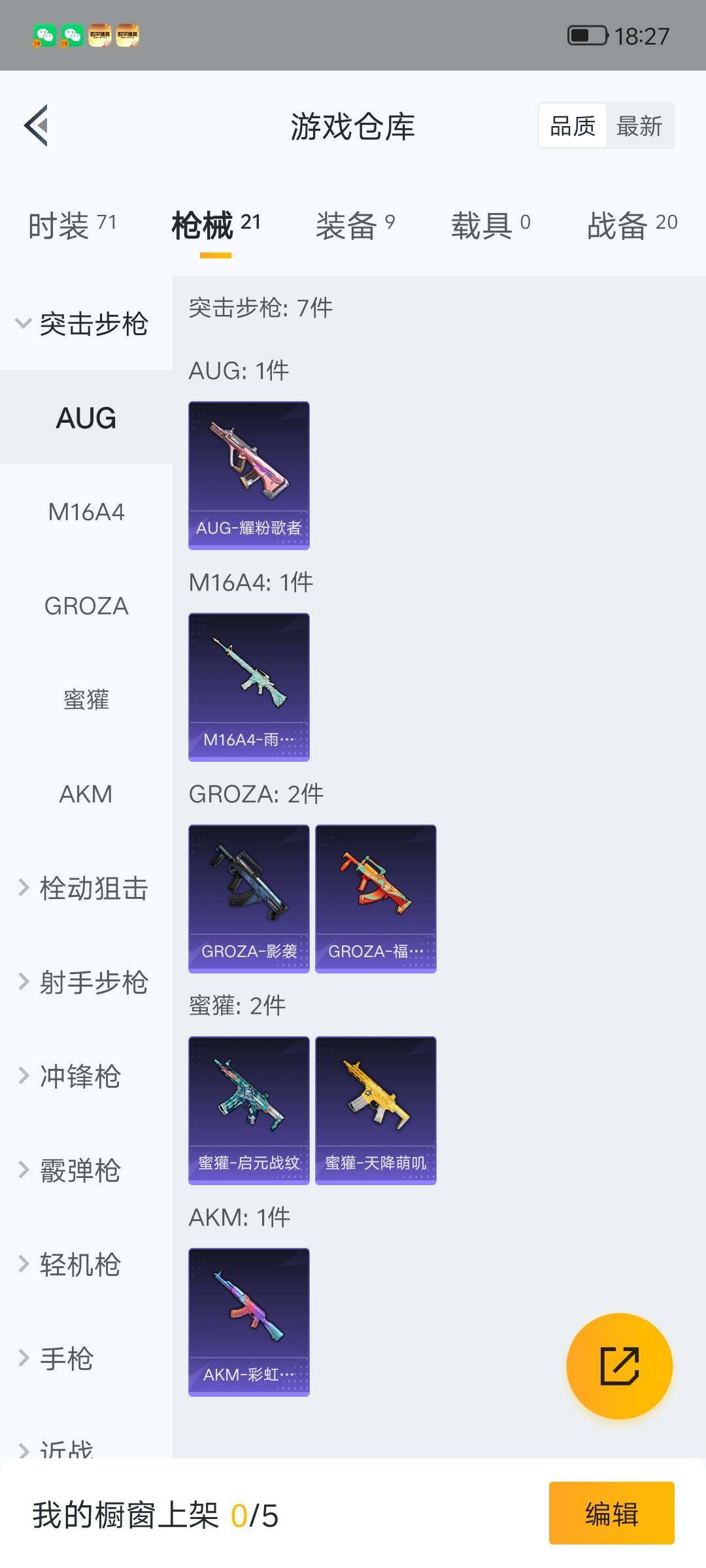
Task: Open WeChat from the status bar icon
Action: coord(44,36)
